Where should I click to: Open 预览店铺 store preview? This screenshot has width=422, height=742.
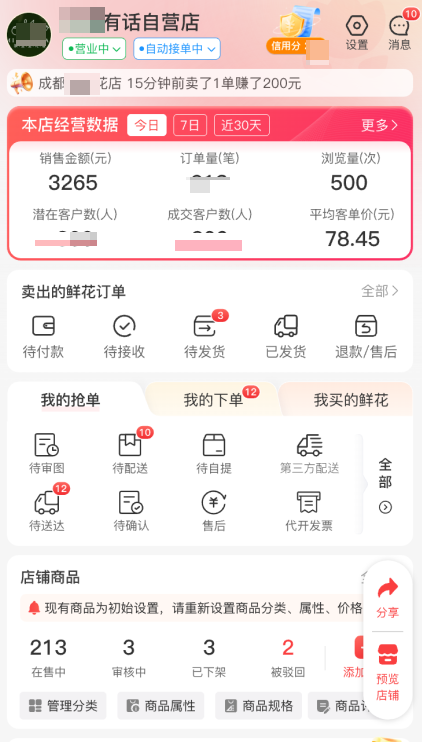(x=387, y=673)
